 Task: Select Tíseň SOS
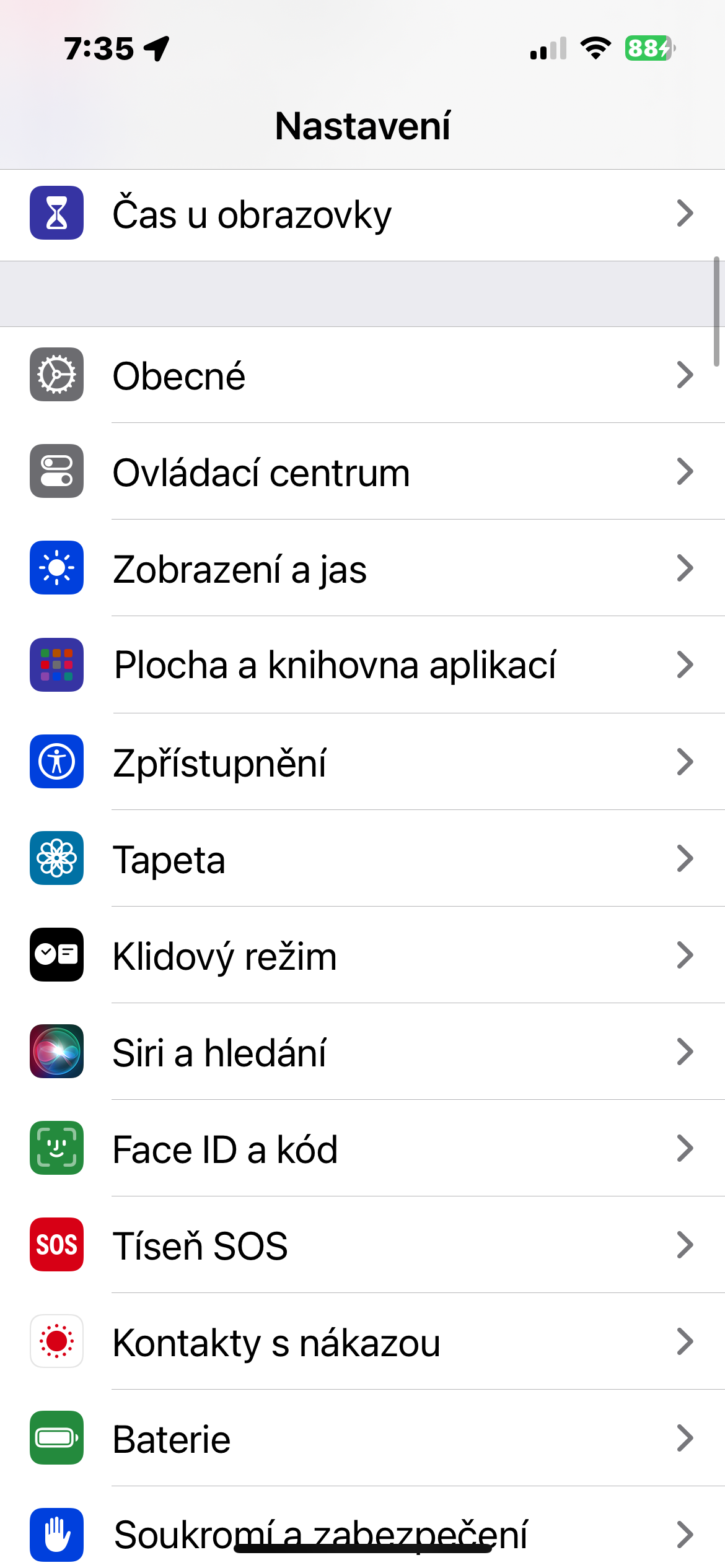[362, 1245]
